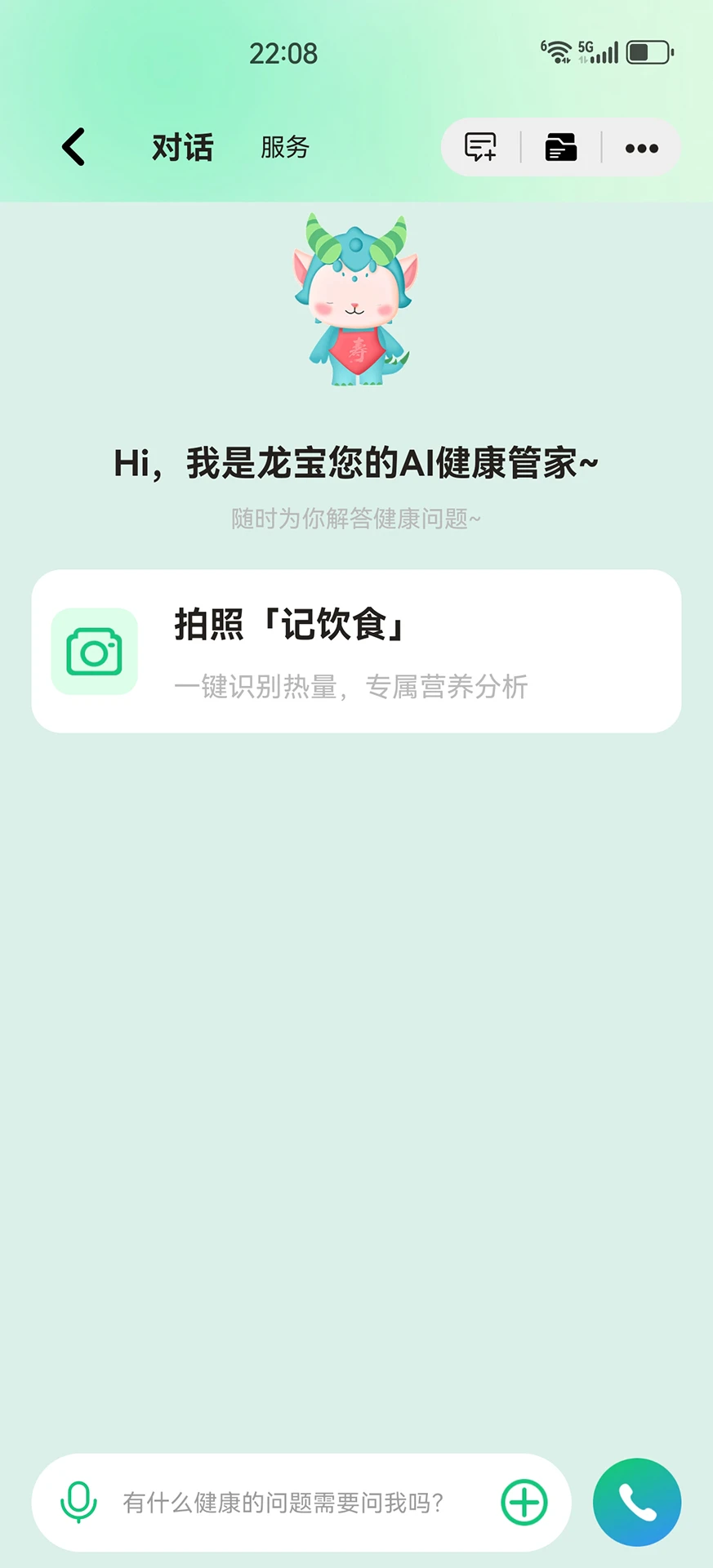Tap the 随时为你解答健康问题 text
This screenshot has height=1568, width=713.
pyautogui.click(x=356, y=518)
